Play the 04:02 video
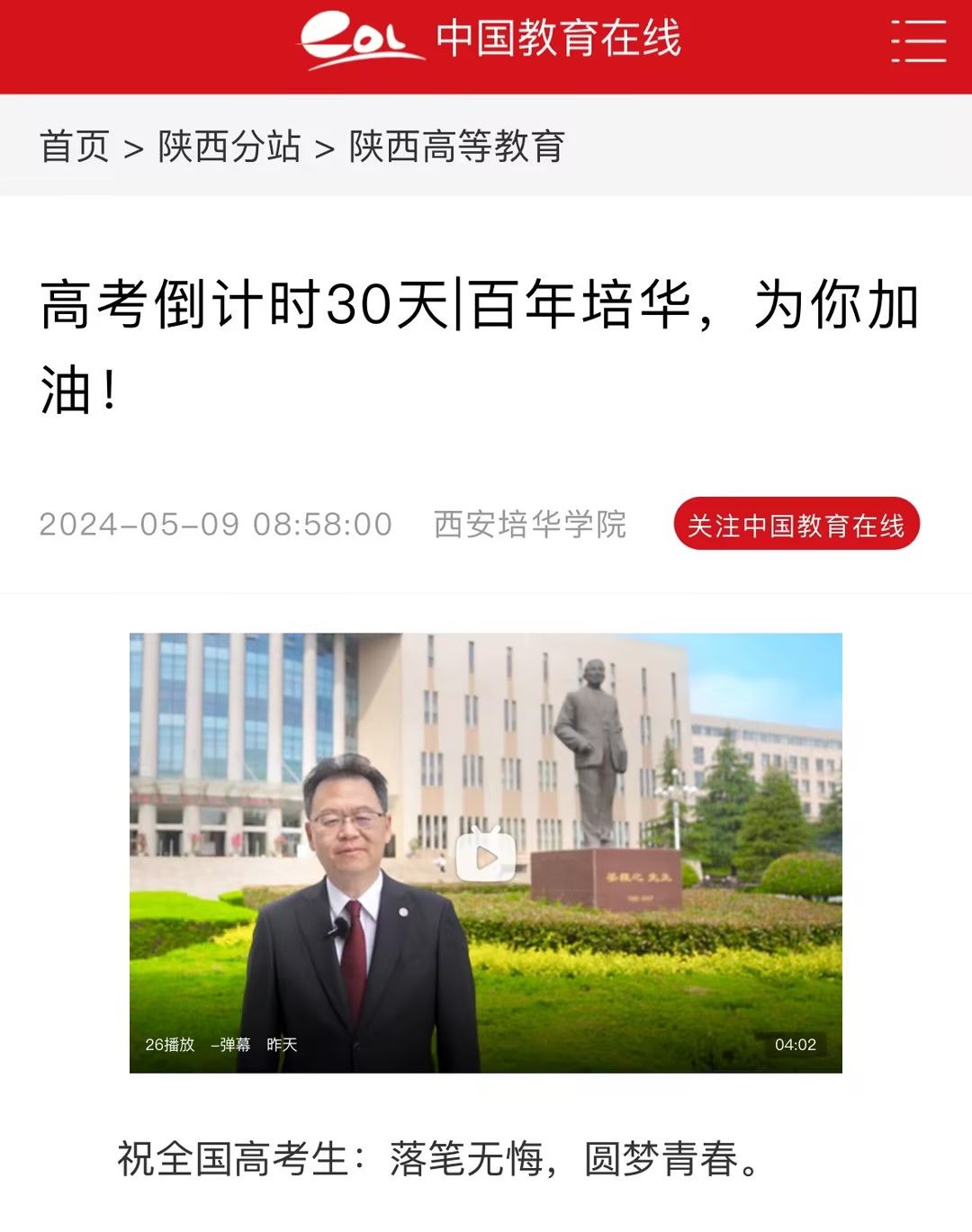Viewport: 972px width, 1232px height. click(486, 856)
